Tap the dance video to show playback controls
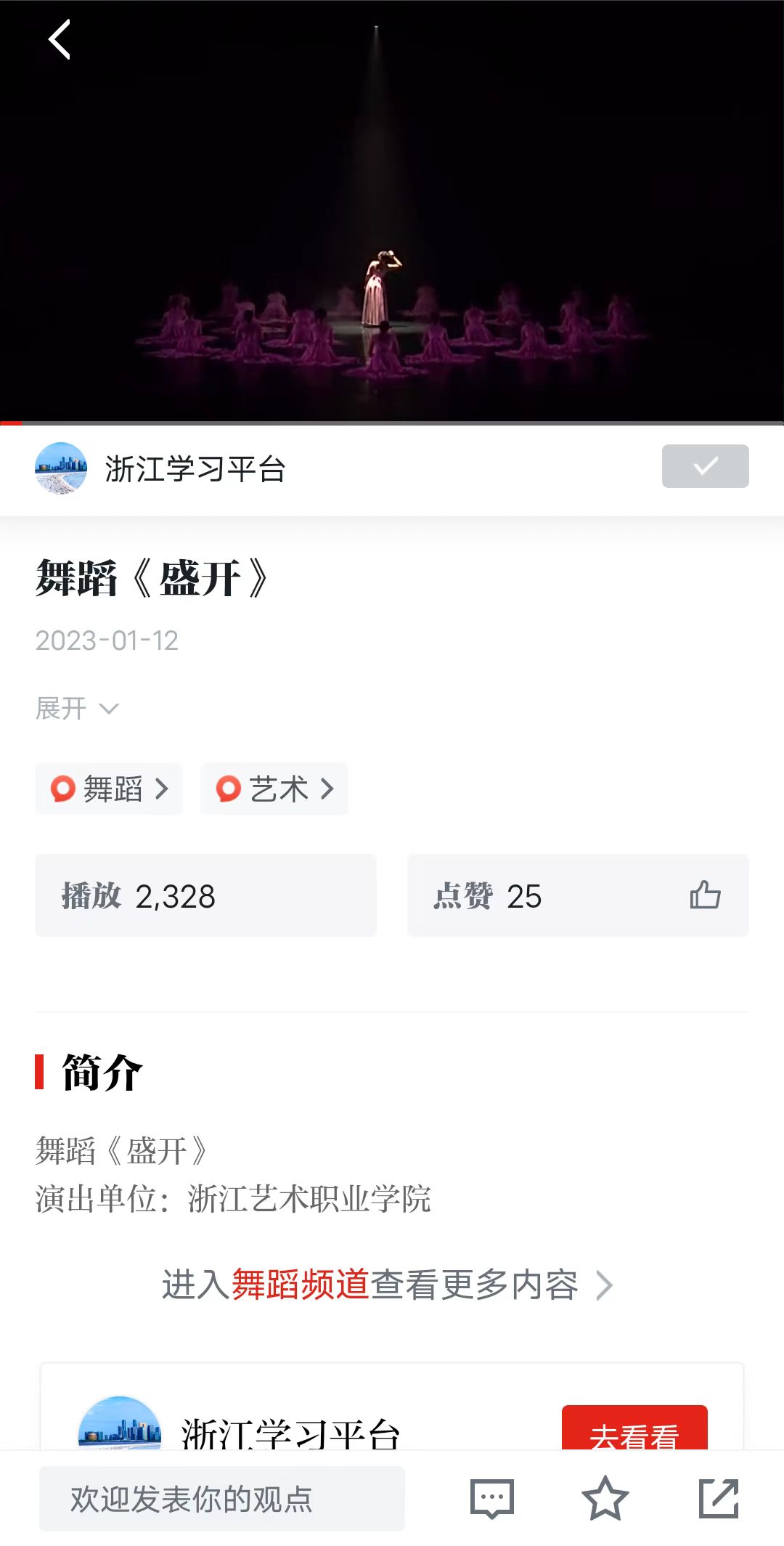 click(392, 218)
